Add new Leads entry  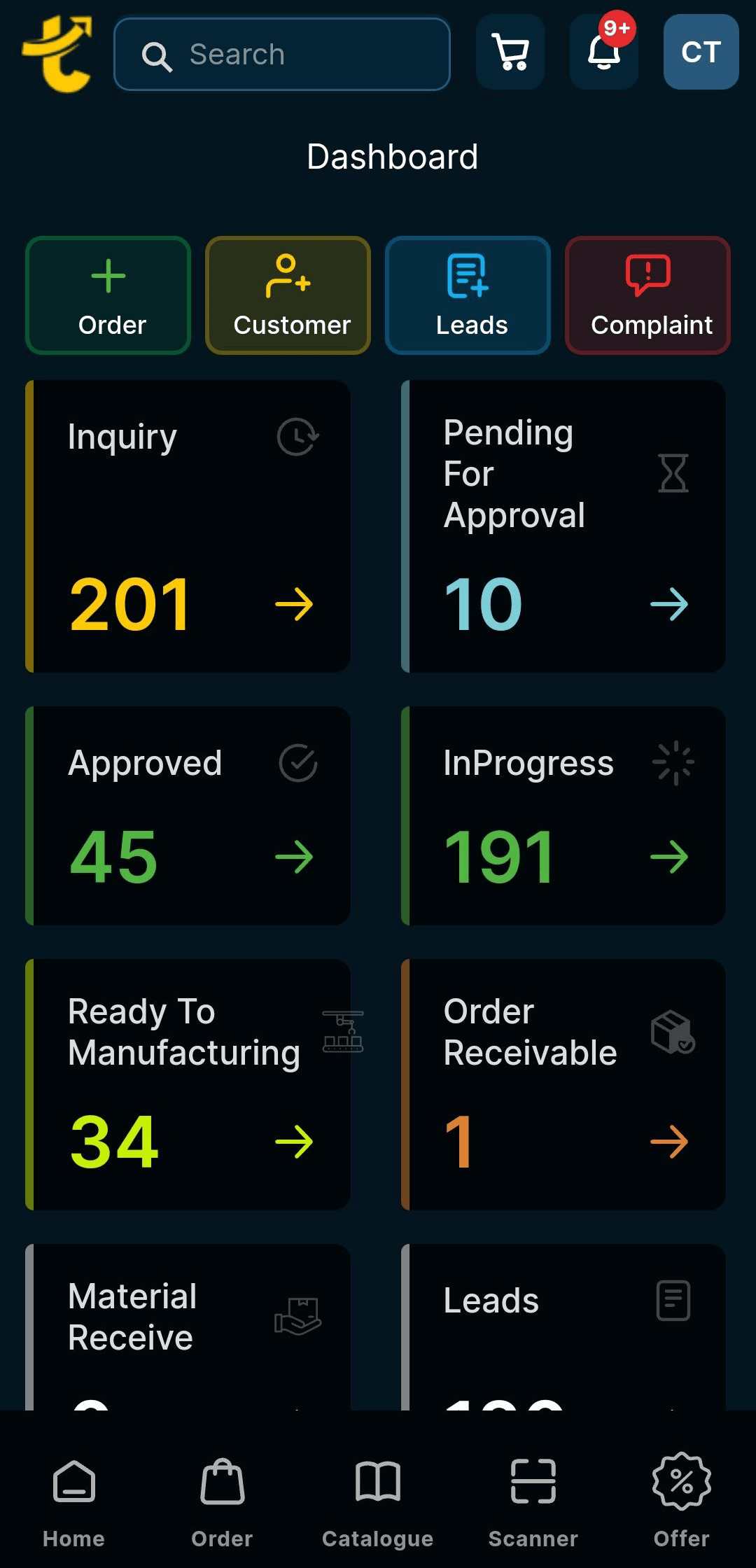point(468,295)
